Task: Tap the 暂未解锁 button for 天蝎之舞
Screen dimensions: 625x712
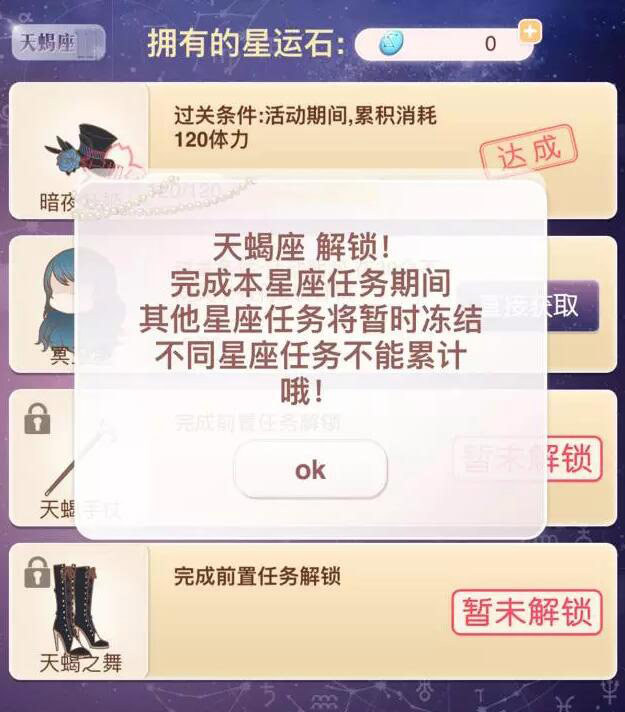Action: pyautogui.click(x=527, y=612)
